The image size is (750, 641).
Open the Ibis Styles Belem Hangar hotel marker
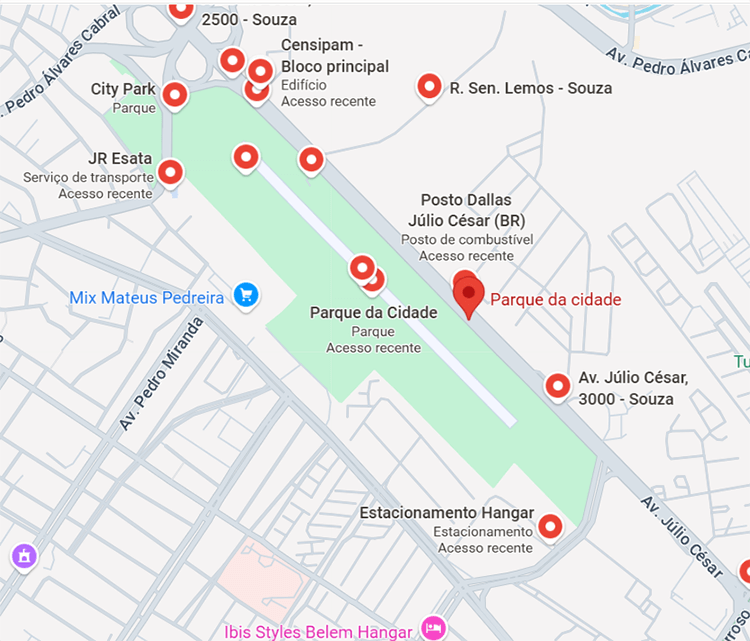coord(433,628)
